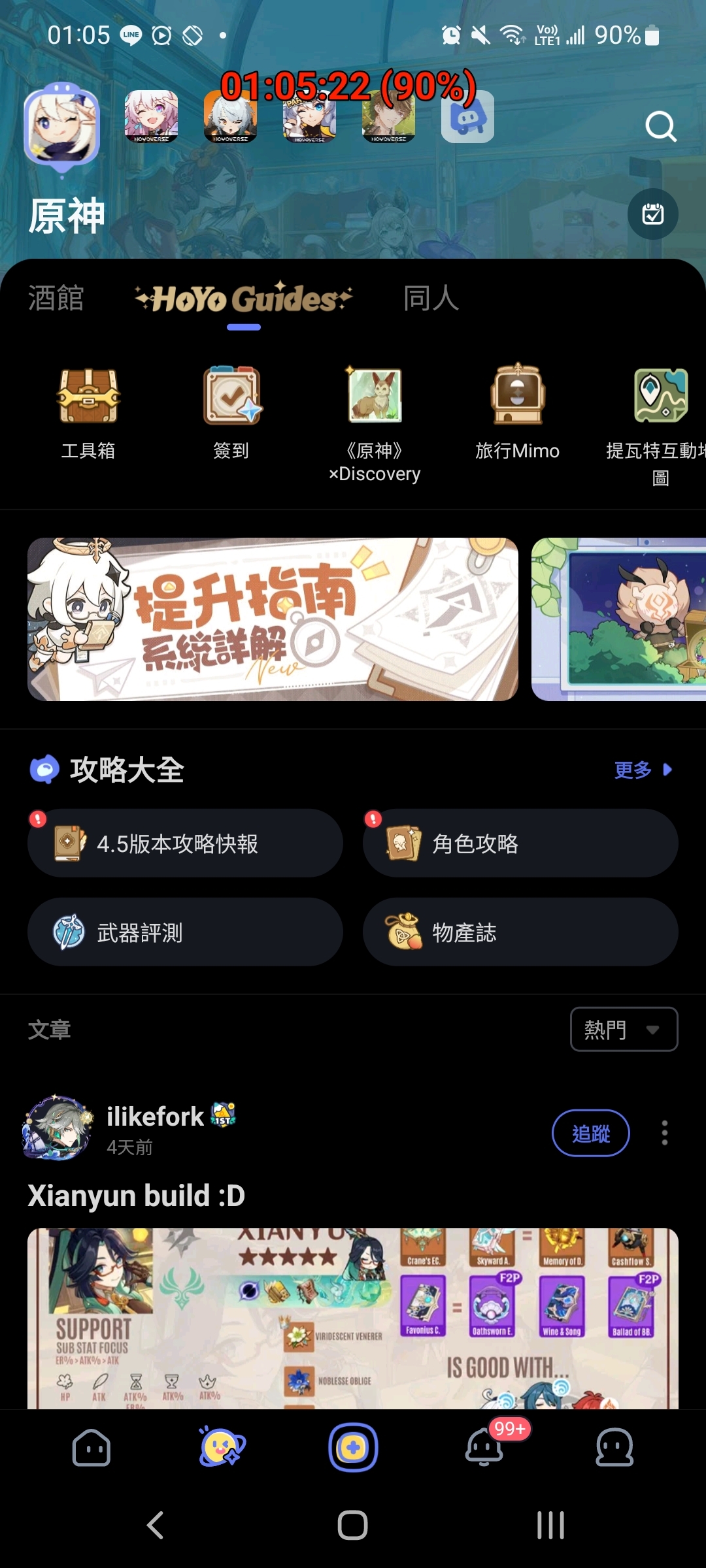Open the notifications bell with 99+ badge
The image size is (706, 1568).
[x=484, y=1447]
